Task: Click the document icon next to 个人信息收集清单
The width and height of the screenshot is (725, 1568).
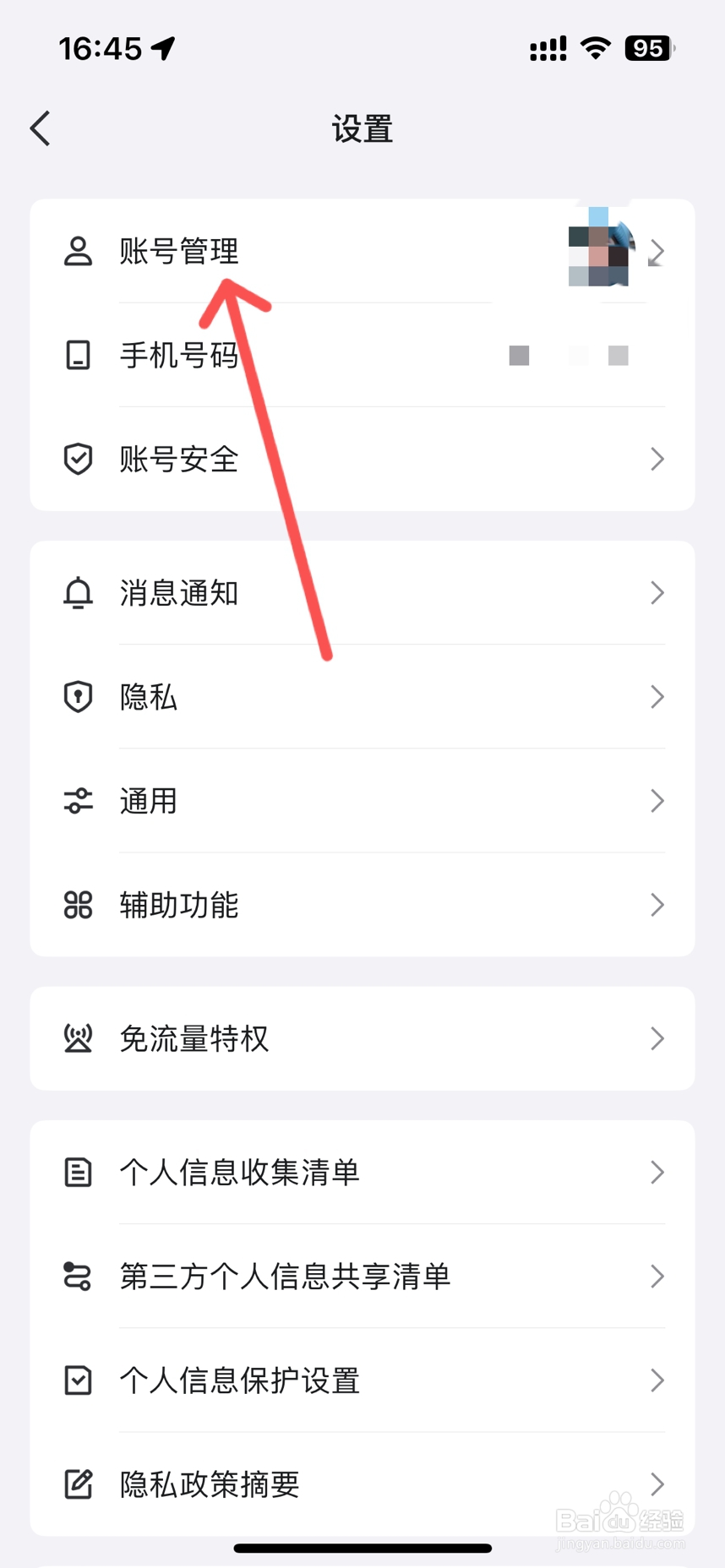Action: click(x=78, y=1173)
